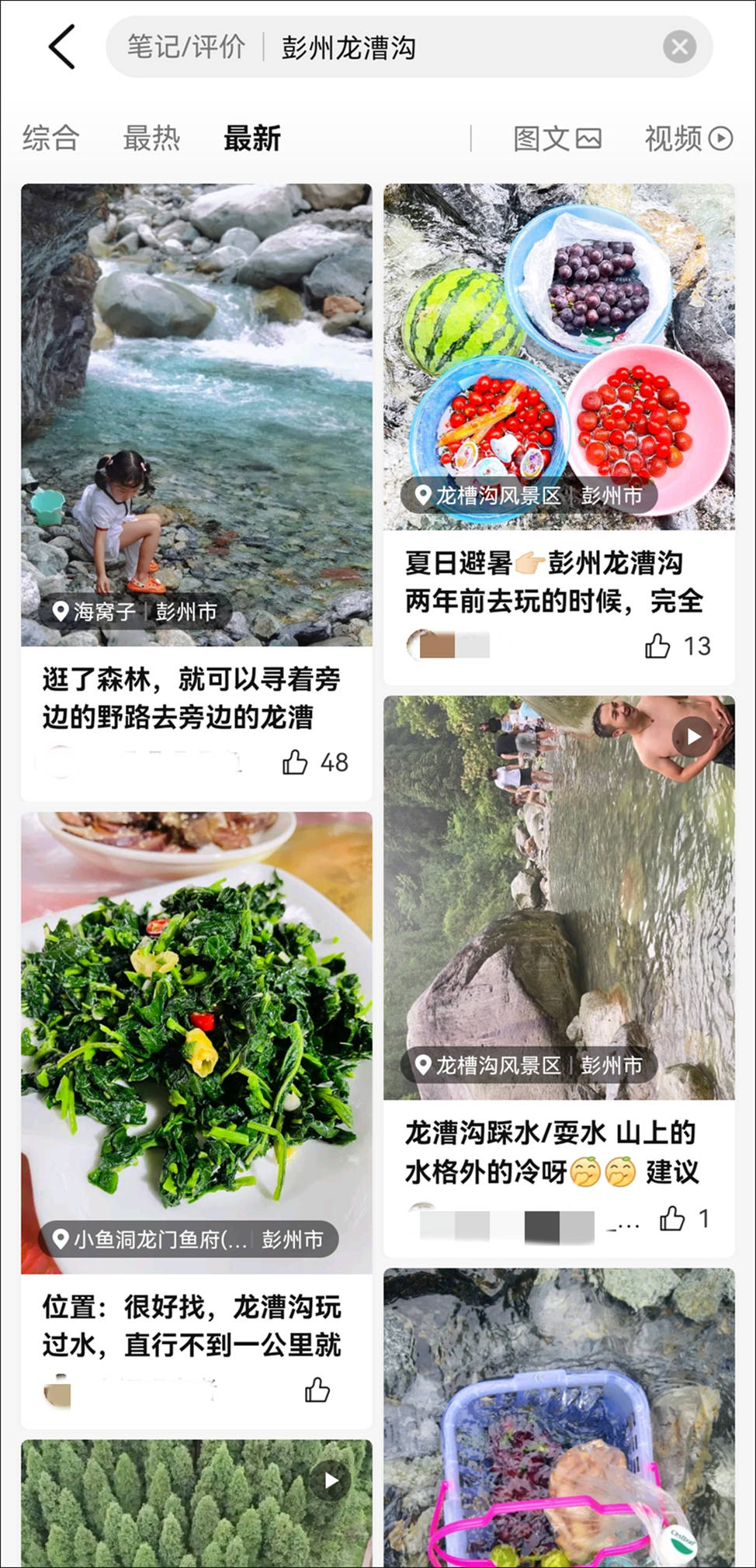756x1568 pixels.
Task: Open the fruit basket in stream note
Action: point(559,1421)
